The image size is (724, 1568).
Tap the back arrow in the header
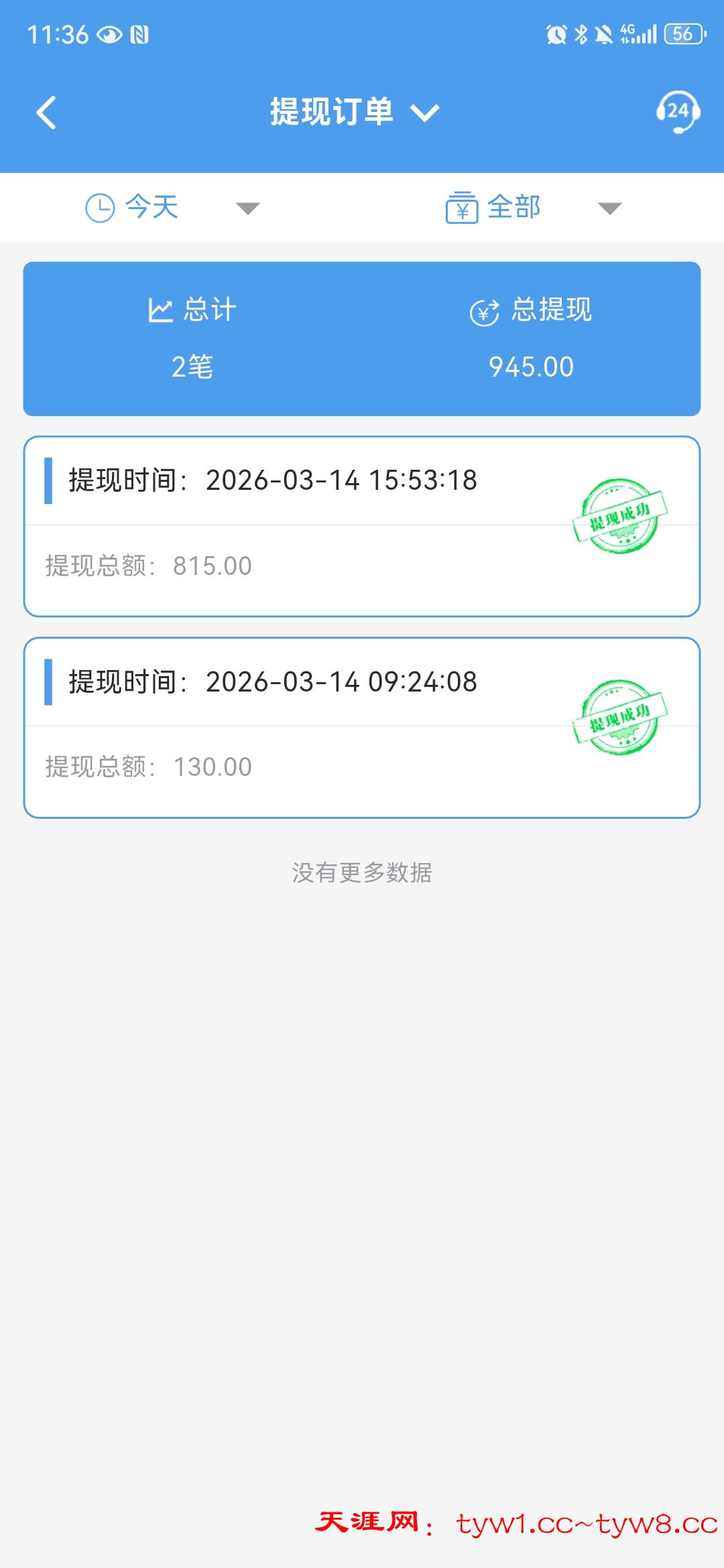(47, 111)
